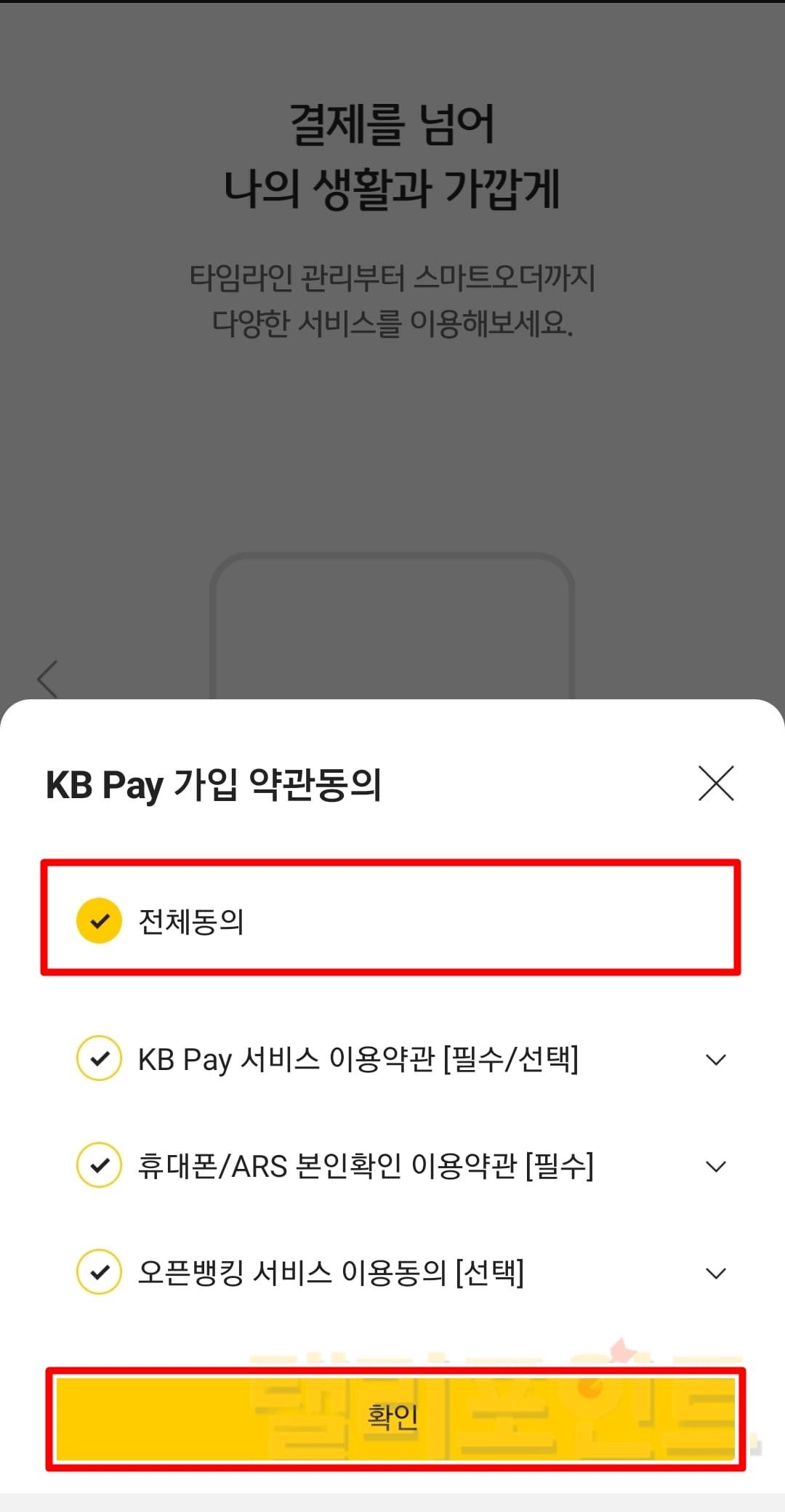Expand 오픈뱅킹 서비스 이용동의 details
Image resolution: width=785 pixels, height=1512 pixels.
716,1274
